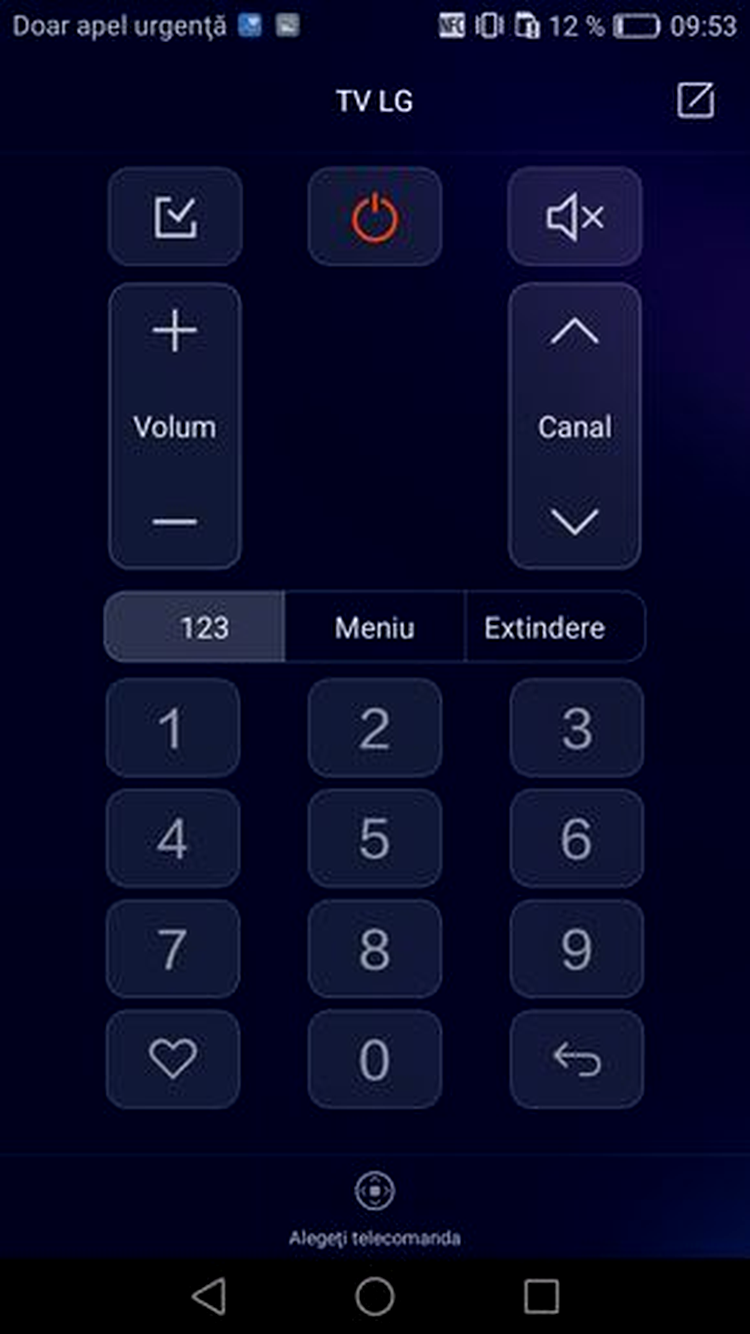Image resolution: width=750 pixels, height=1334 pixels.
Task: Select the 123 tab
Action: pyautogui.click(x=194, y=627)
